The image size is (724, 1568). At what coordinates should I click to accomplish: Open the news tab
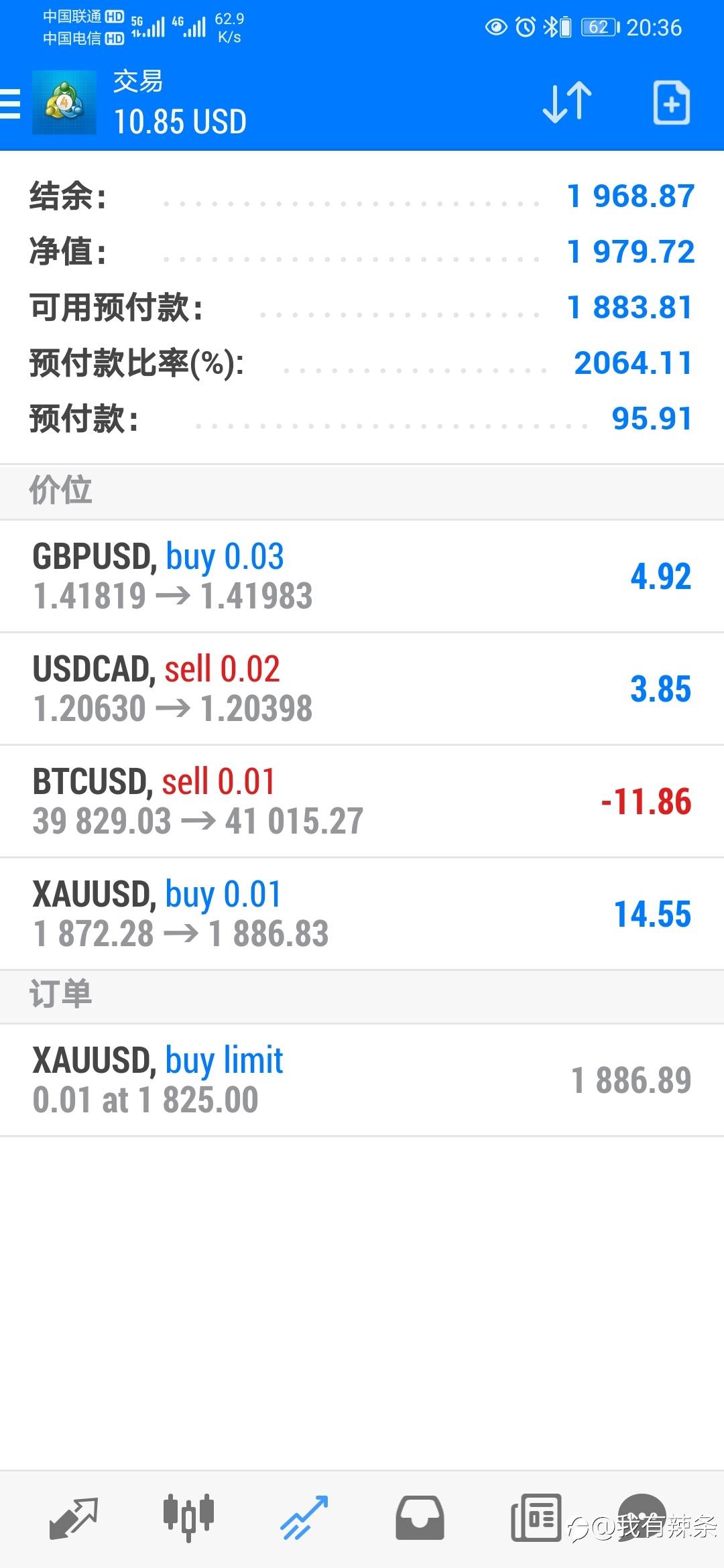(x=536, y=1518)
